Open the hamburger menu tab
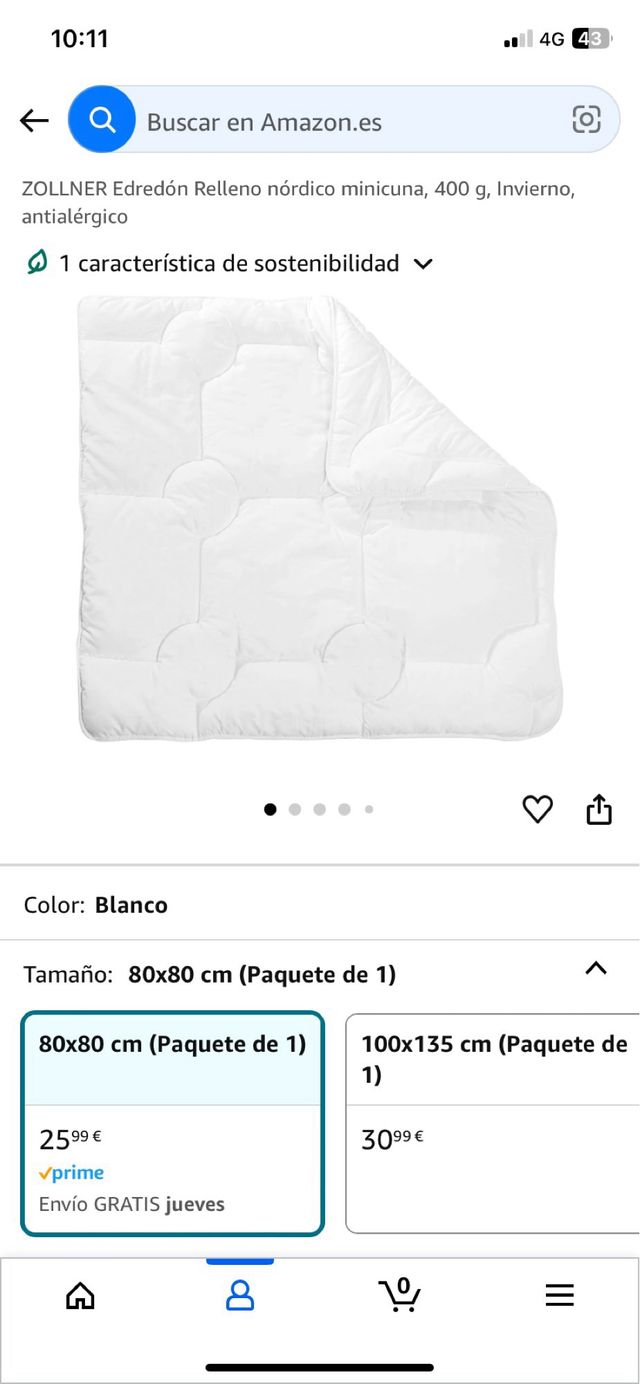Image resolution: width=640 pixels, height=1384 pixels. pyautogui.click(x=560, y=1296)
